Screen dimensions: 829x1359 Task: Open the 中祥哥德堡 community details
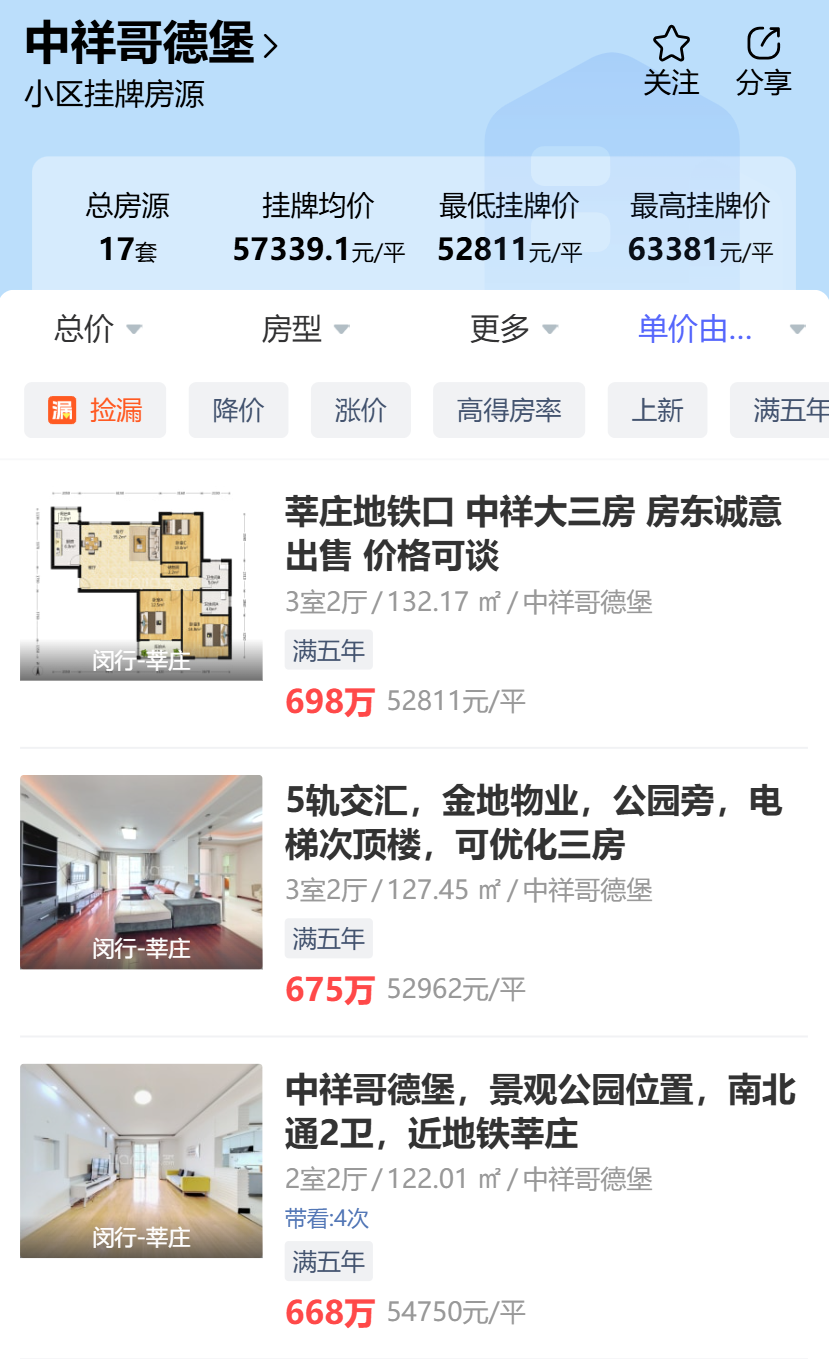[x=151, y=44]
